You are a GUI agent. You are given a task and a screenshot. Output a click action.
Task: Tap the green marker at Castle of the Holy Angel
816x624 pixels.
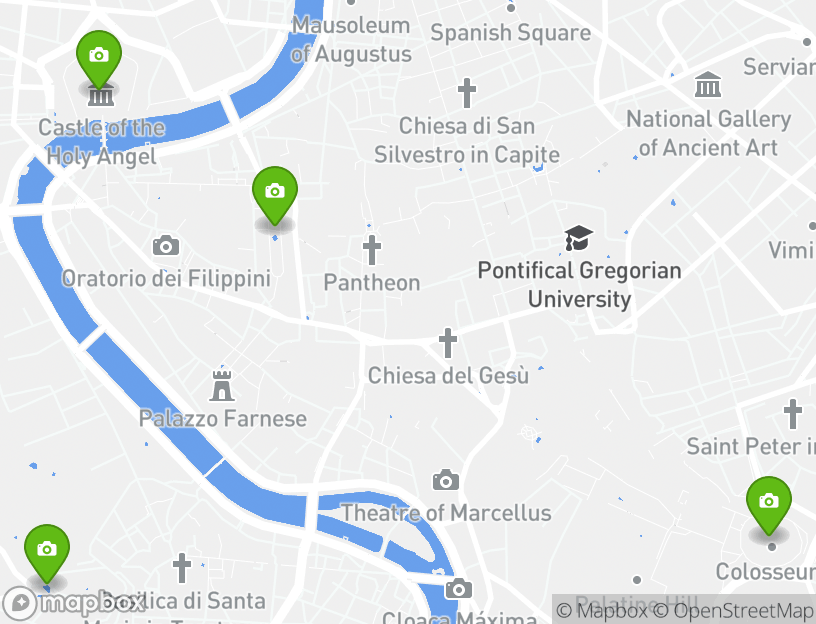pos(99,56)
